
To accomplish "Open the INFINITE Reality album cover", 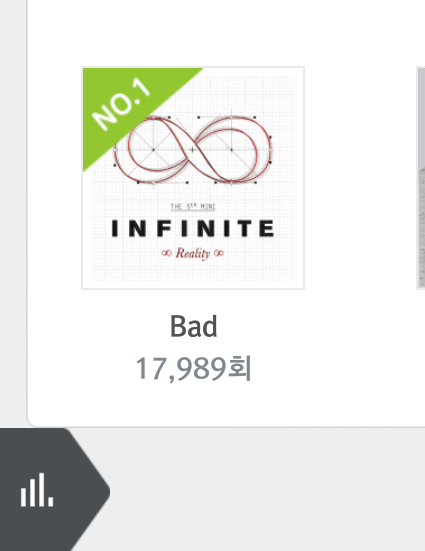I will coord(193,178).
